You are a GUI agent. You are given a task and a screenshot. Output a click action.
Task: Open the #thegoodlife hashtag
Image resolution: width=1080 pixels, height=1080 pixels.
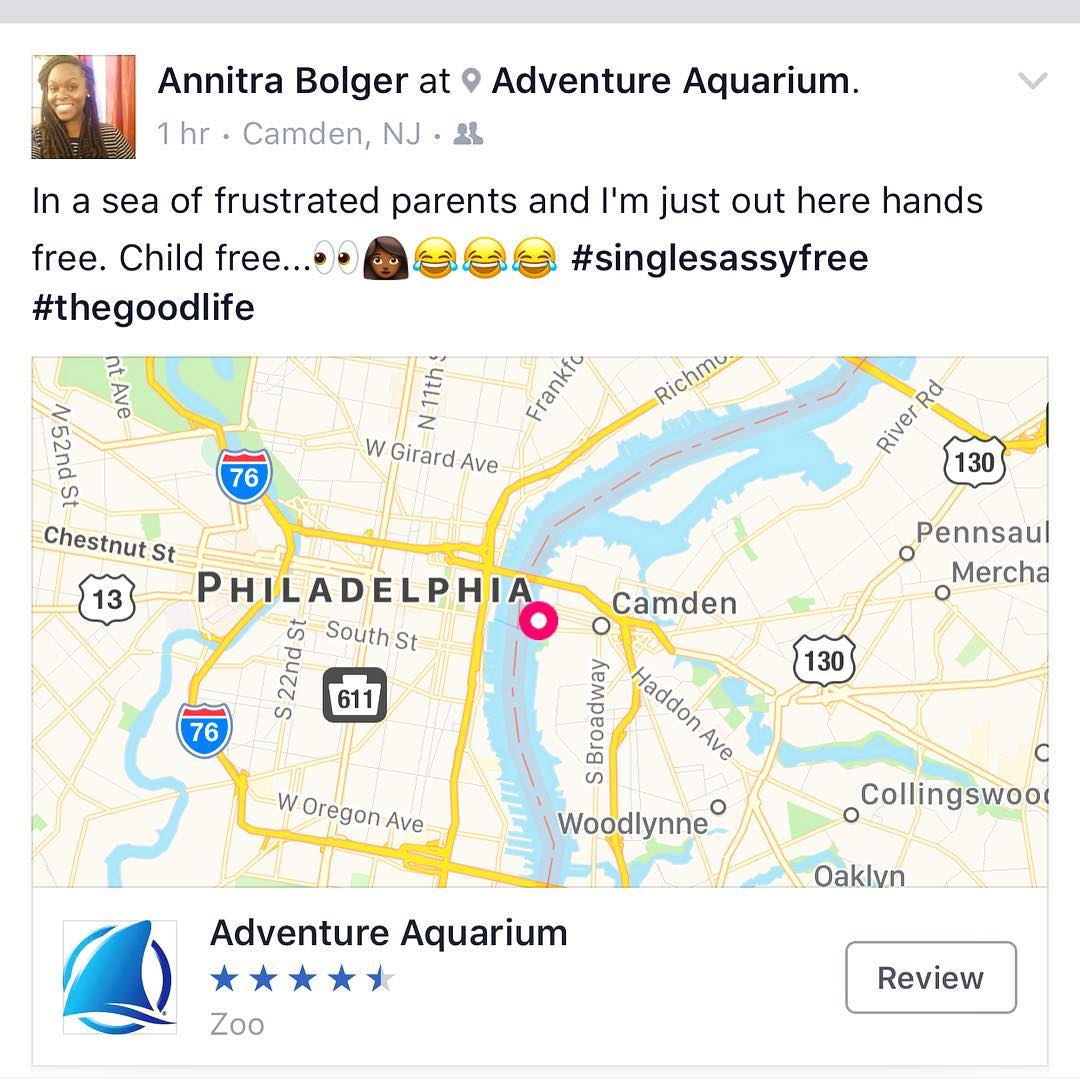tap(144, 307)
